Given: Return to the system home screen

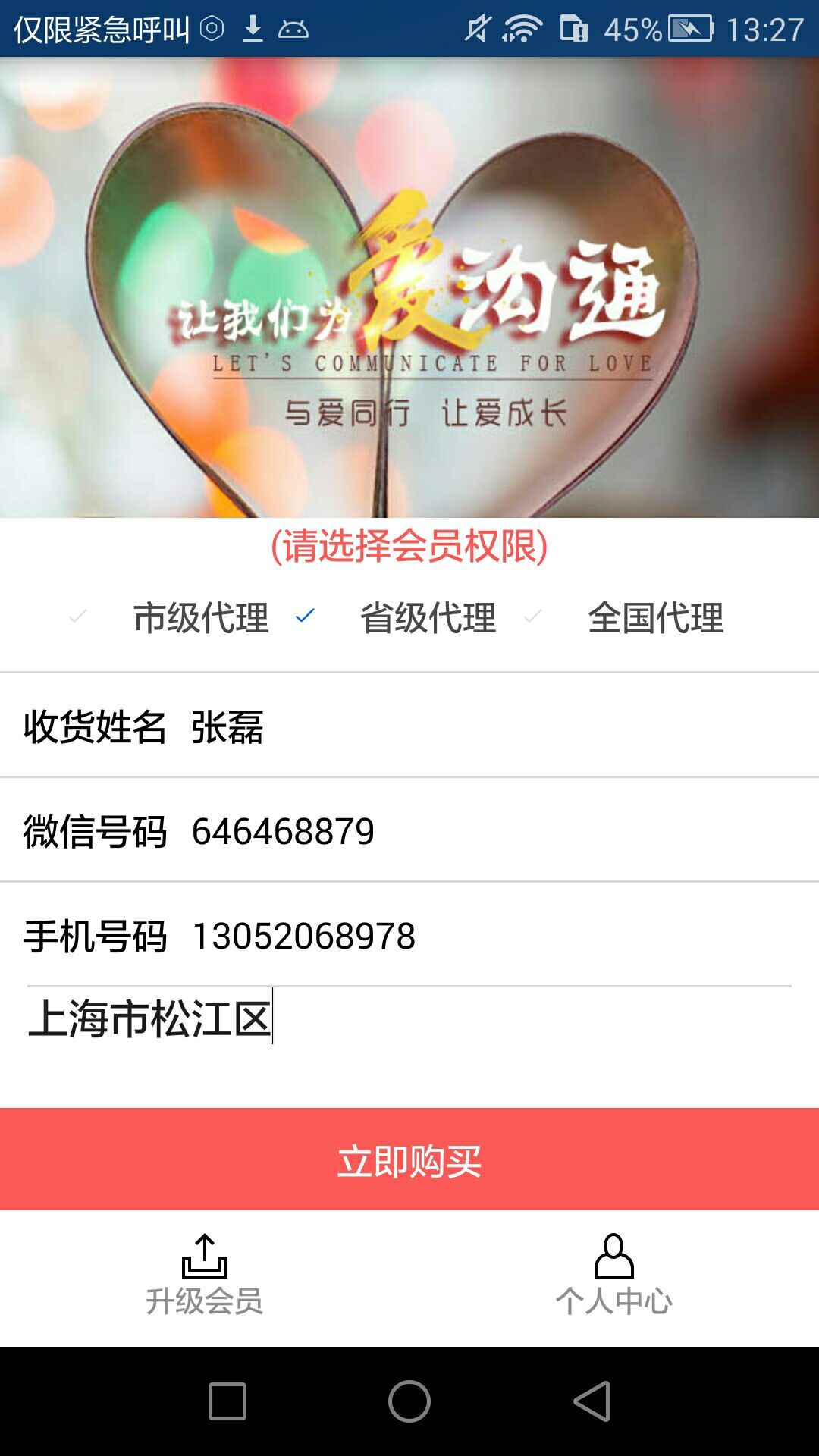Looking at the screenshot, I should point(409,1401).
